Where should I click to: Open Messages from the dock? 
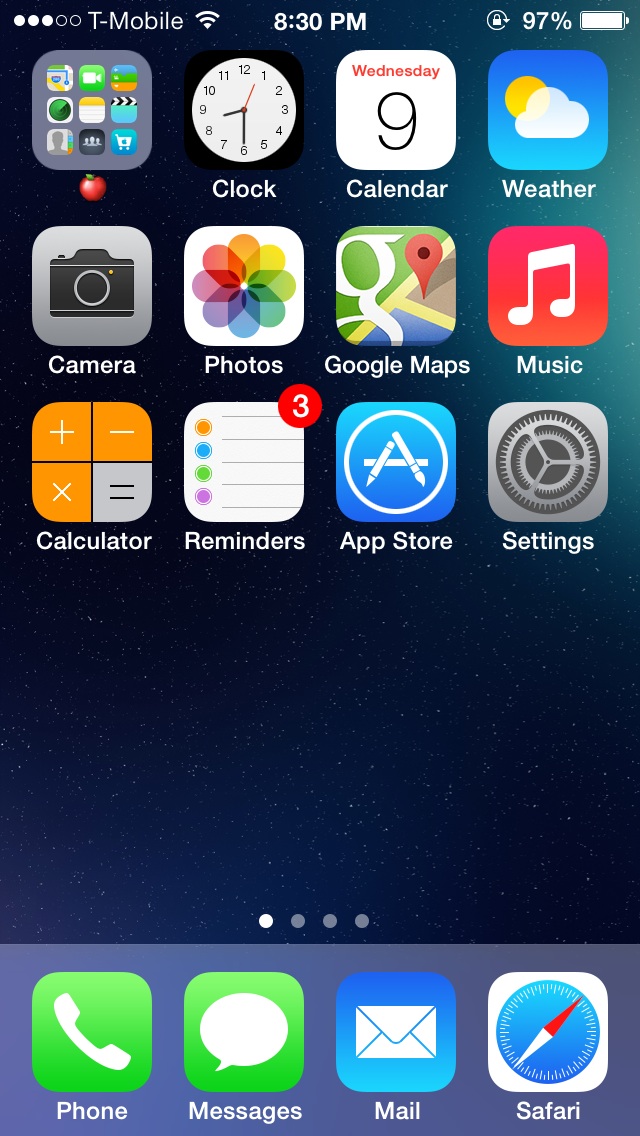coord(244,1032)
